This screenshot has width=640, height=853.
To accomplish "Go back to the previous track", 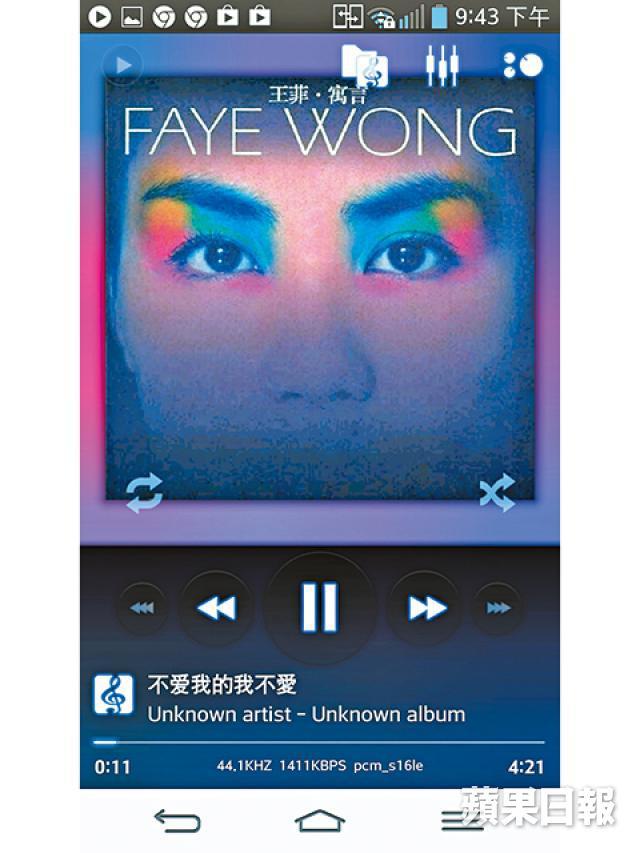I will click(215, 607).
